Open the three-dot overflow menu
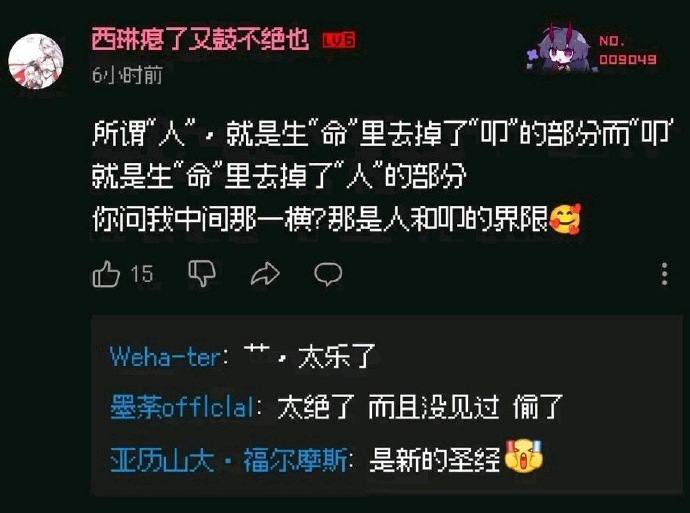This screenshot has height=513, width=690. (x=664, y=274)
